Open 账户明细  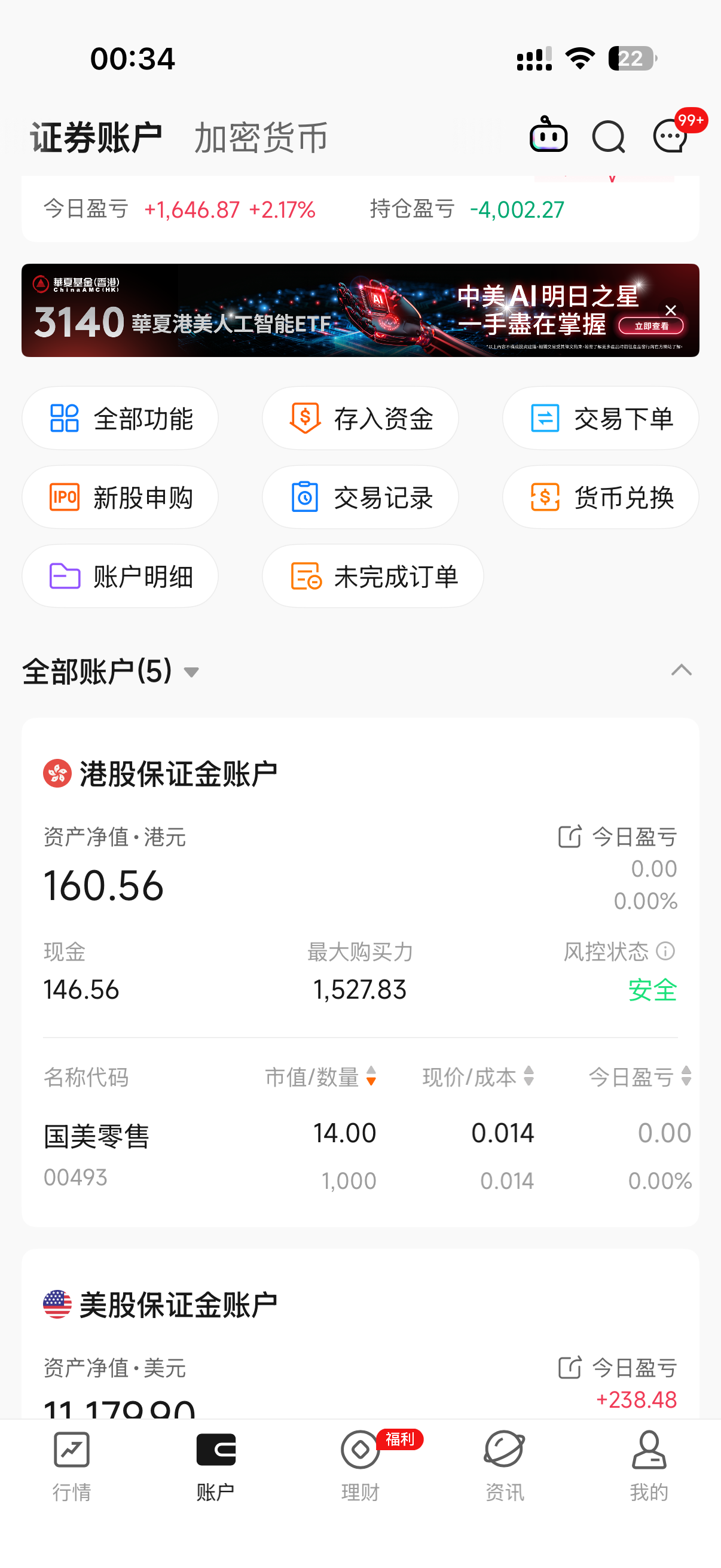120,576
